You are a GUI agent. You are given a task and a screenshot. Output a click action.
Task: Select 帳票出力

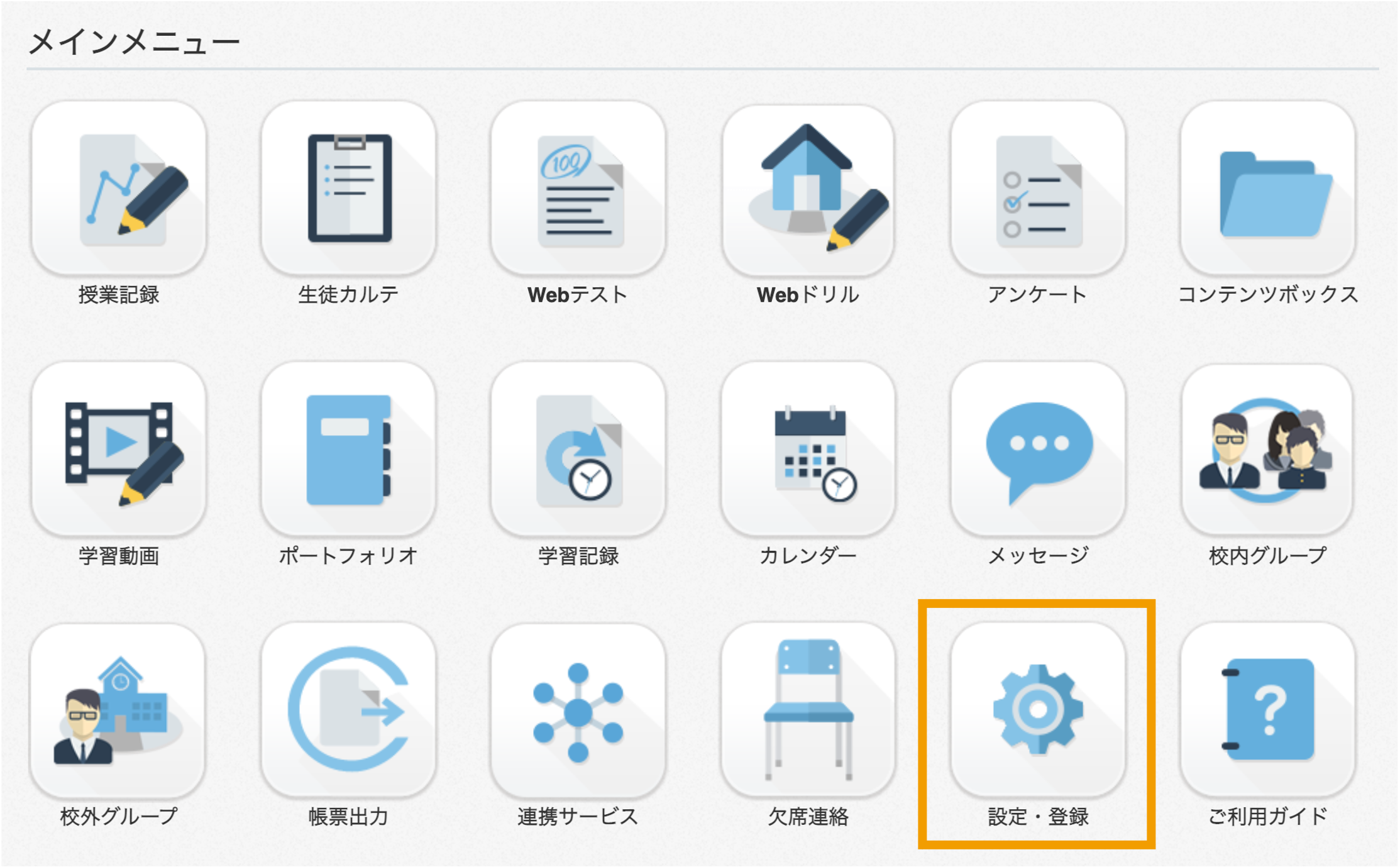tap(348, 710)
